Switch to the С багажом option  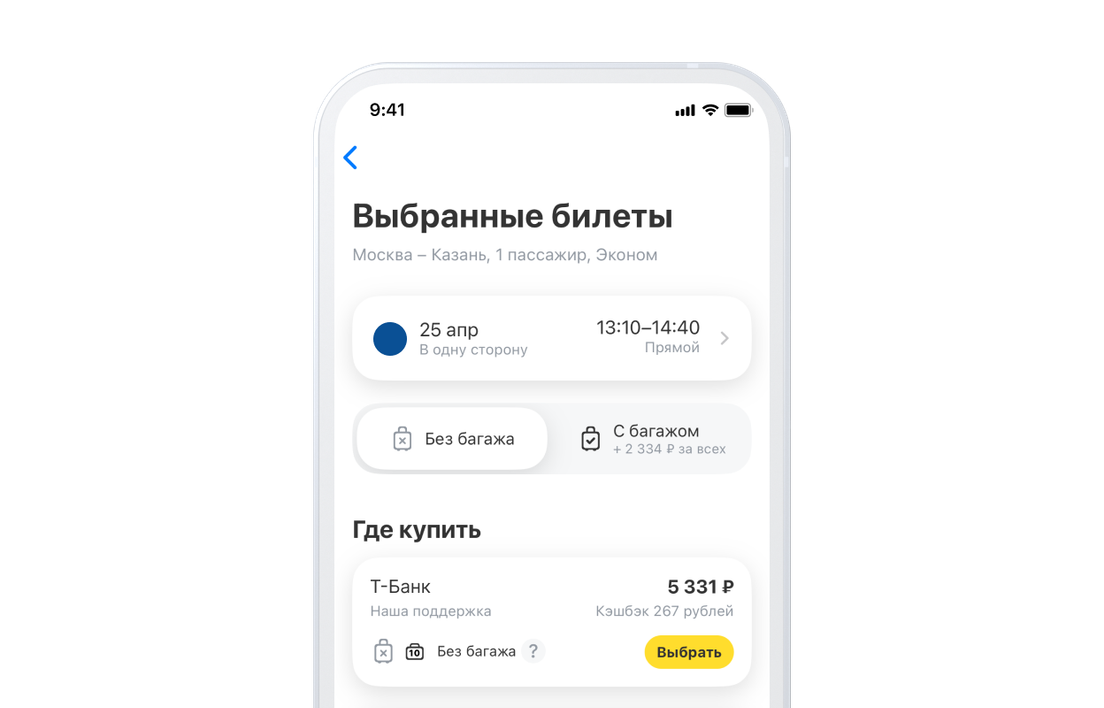point(652,439)
